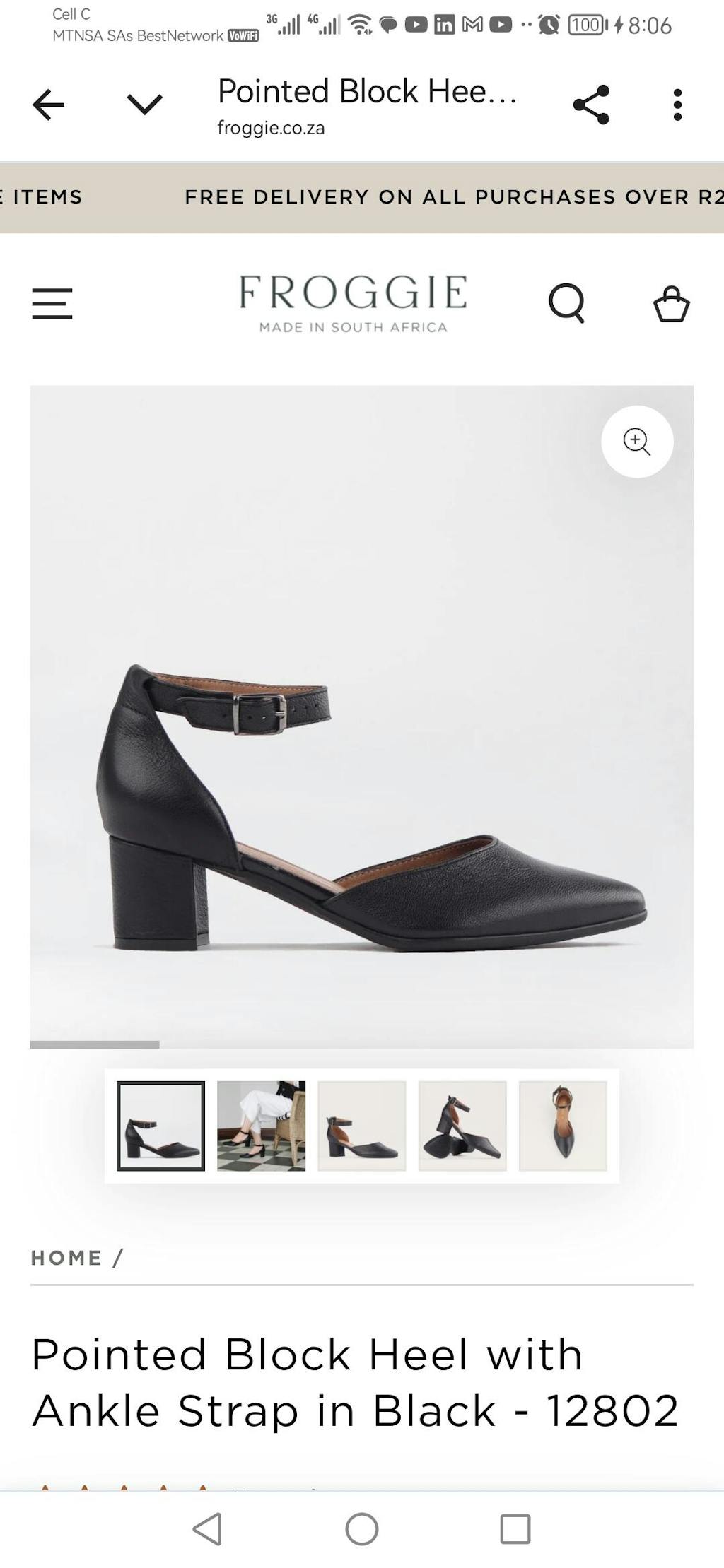The width and height of the screenshot is (724, 1568).
Task: Follow the HOME breadcrumb link
Action: point(66,1258)
